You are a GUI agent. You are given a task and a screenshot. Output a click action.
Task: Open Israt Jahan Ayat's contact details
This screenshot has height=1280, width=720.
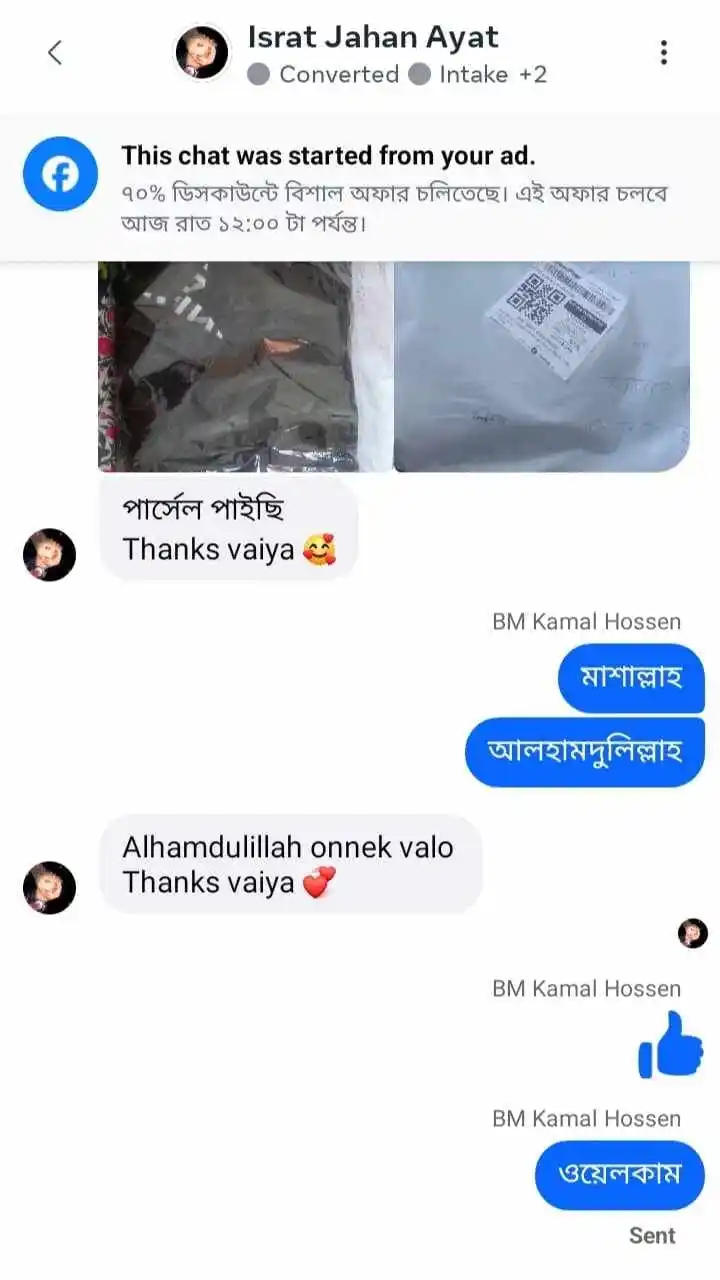372,38
